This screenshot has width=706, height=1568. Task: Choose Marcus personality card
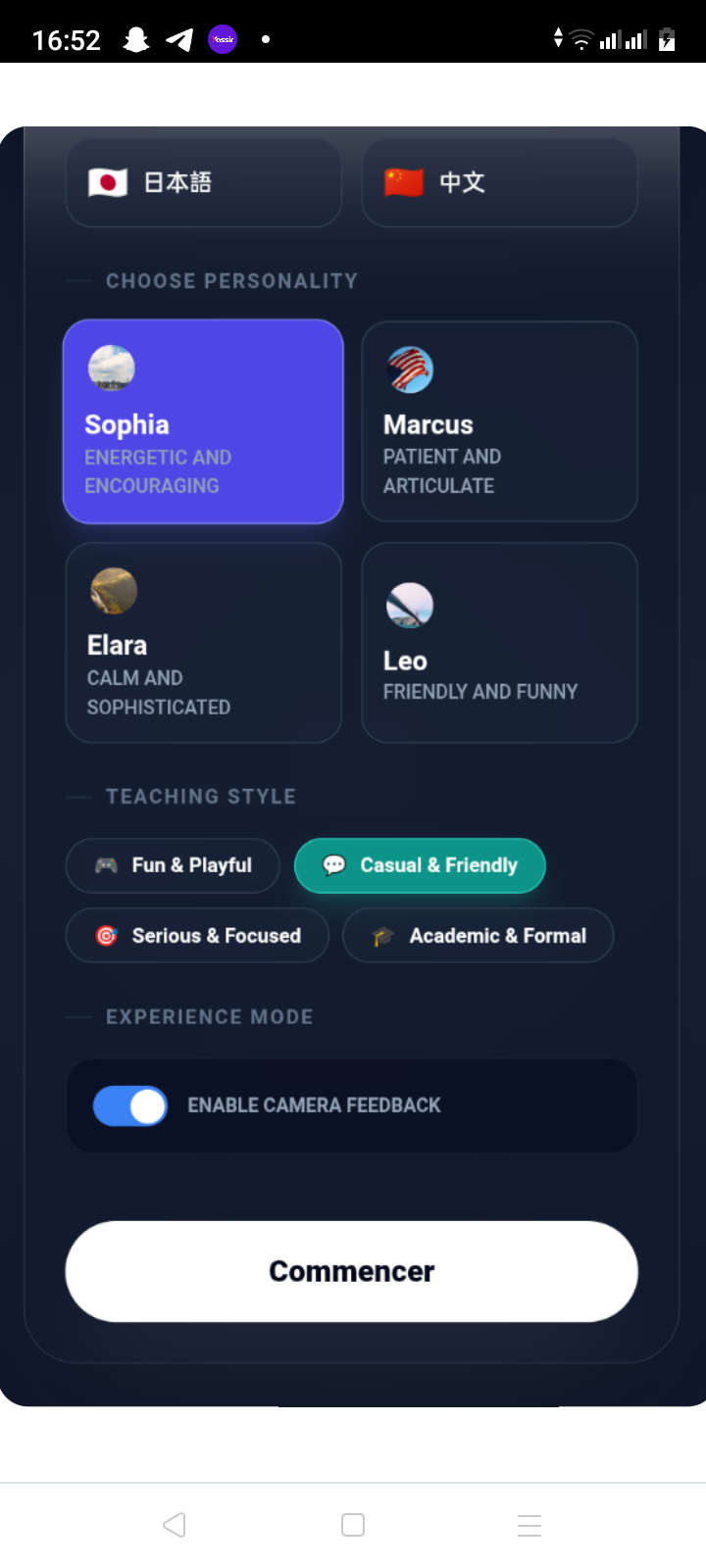499,421
